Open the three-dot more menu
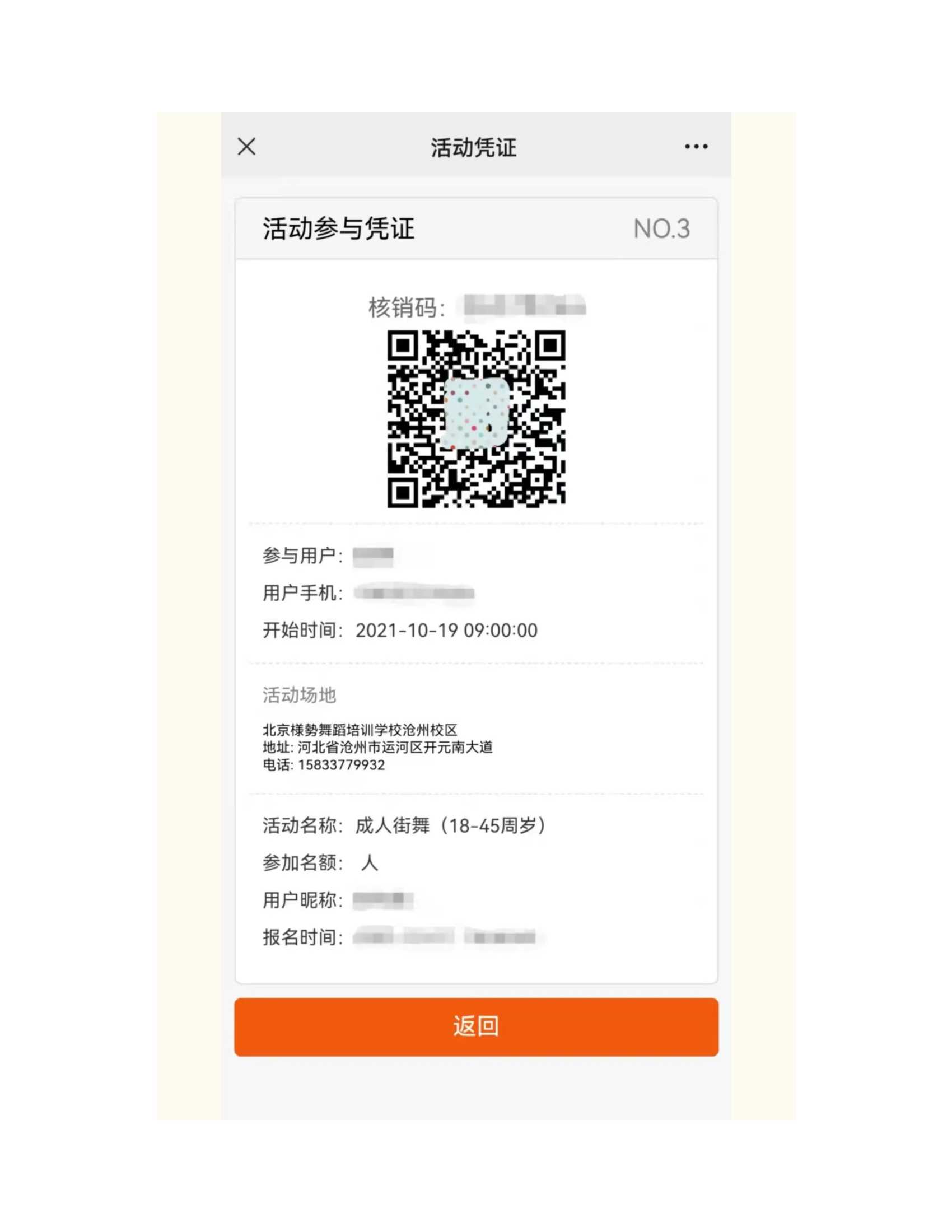Screen dimensions: 952x1232 [696, 147]
